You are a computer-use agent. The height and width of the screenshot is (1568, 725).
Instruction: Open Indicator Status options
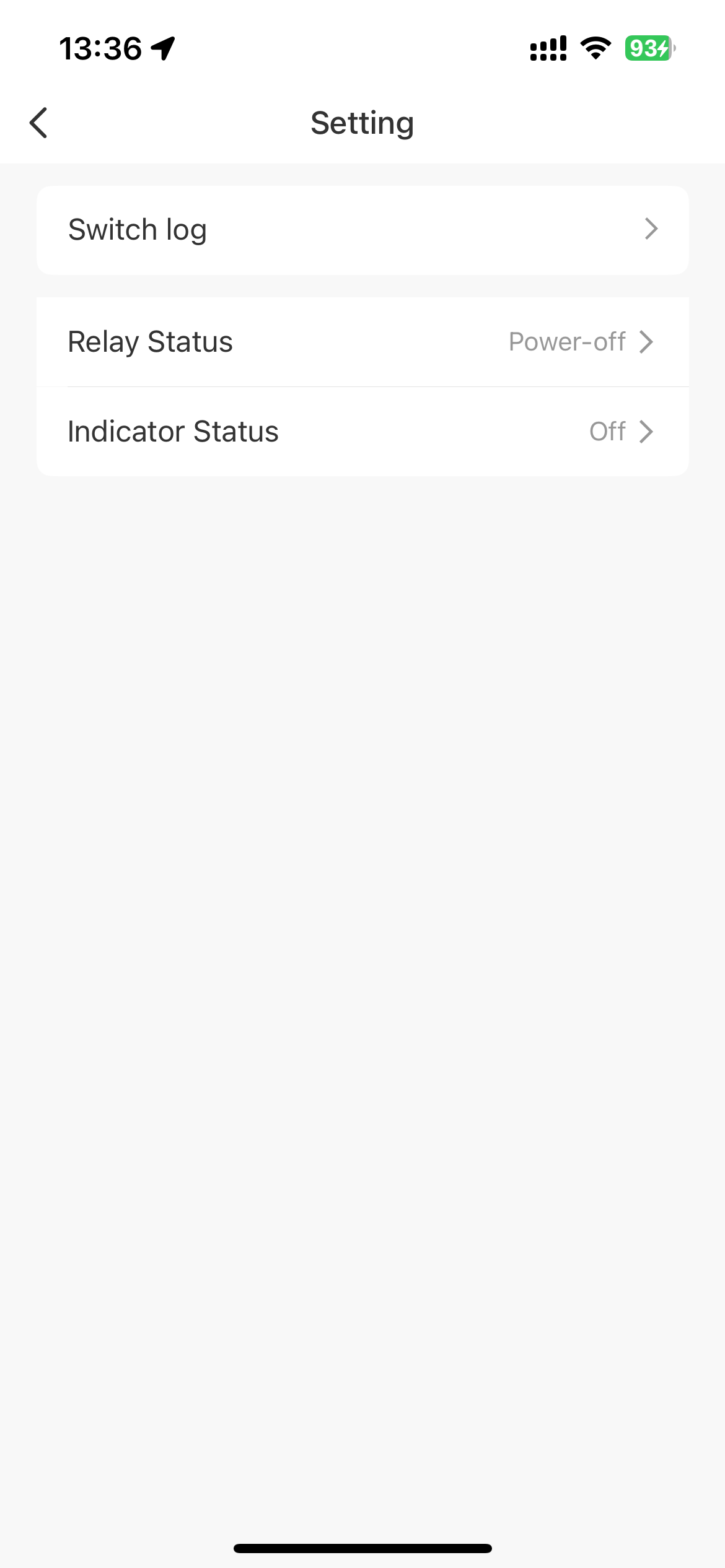tap(362, 432)
